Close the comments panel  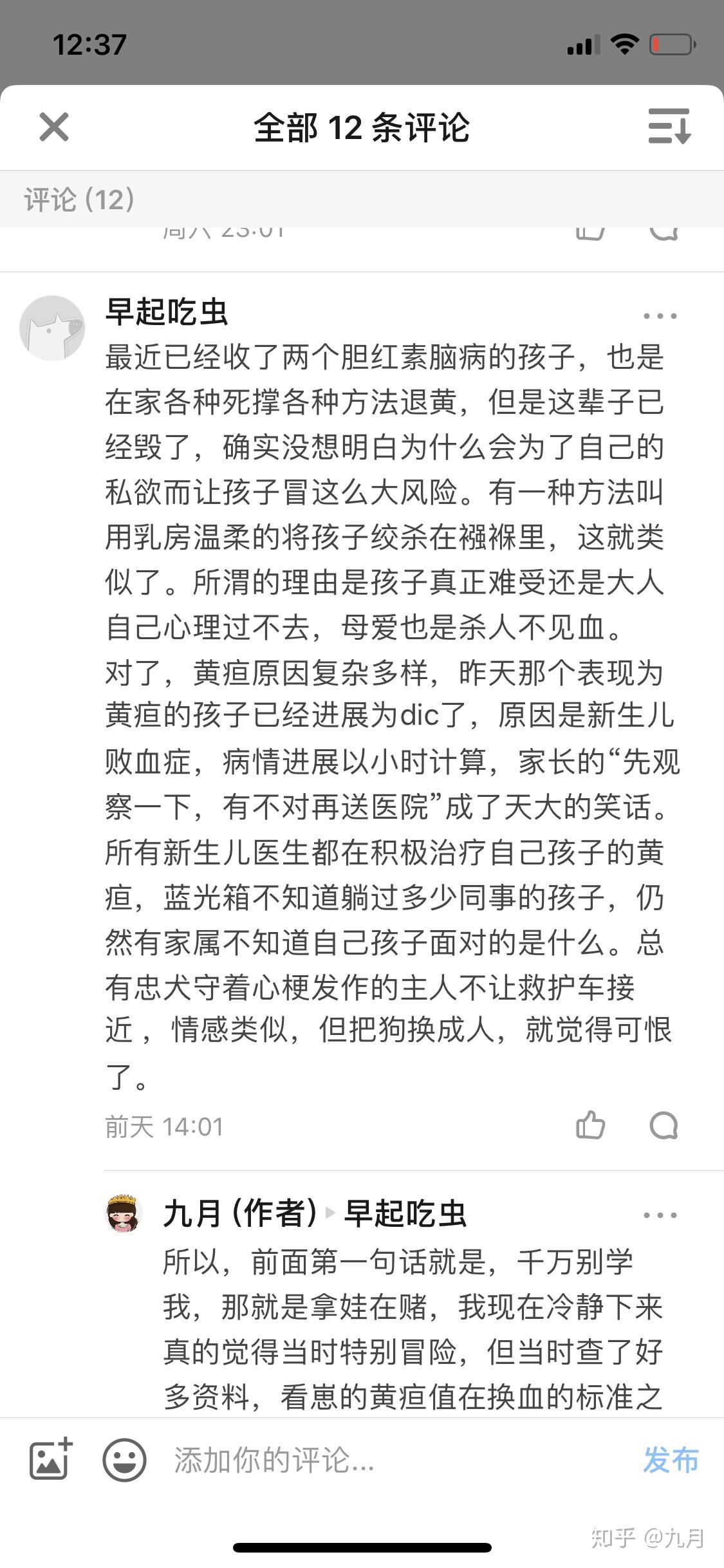(54, 126)
